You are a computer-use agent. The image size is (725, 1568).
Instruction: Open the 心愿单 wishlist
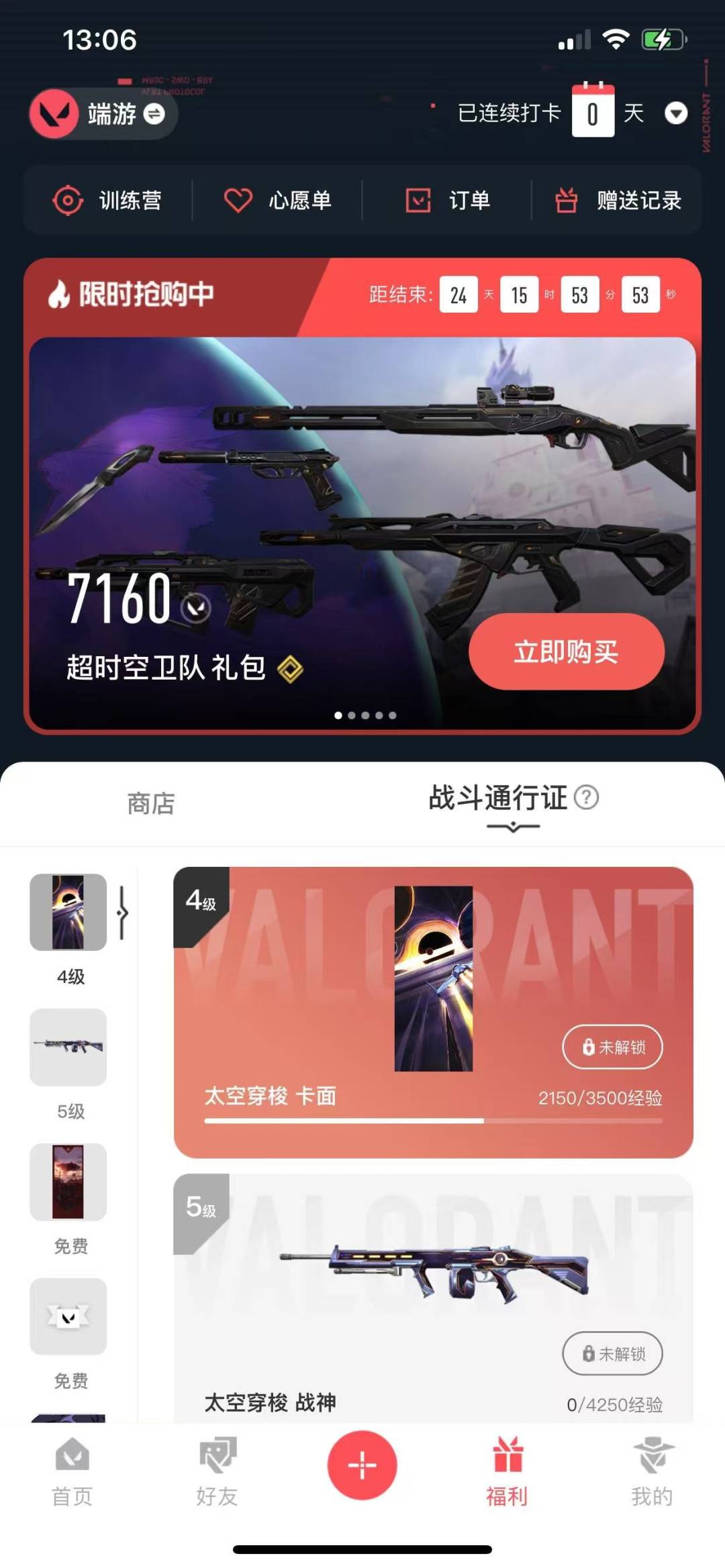[x=277, y=201]
